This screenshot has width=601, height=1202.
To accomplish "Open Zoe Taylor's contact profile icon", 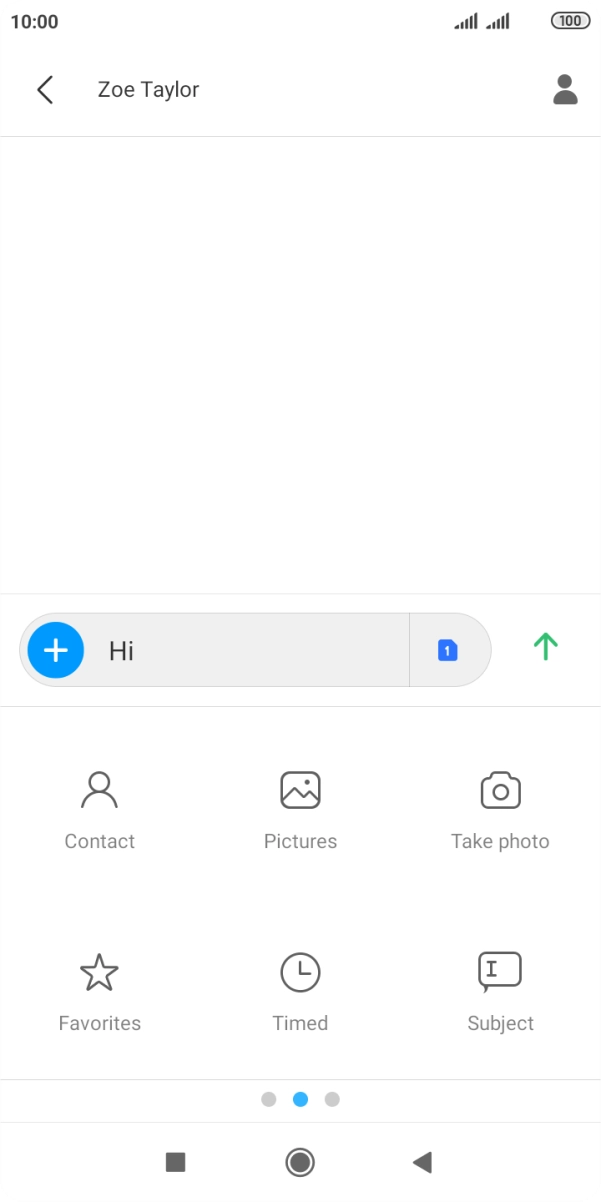I will pyautogui.click(x=565, y=89).
